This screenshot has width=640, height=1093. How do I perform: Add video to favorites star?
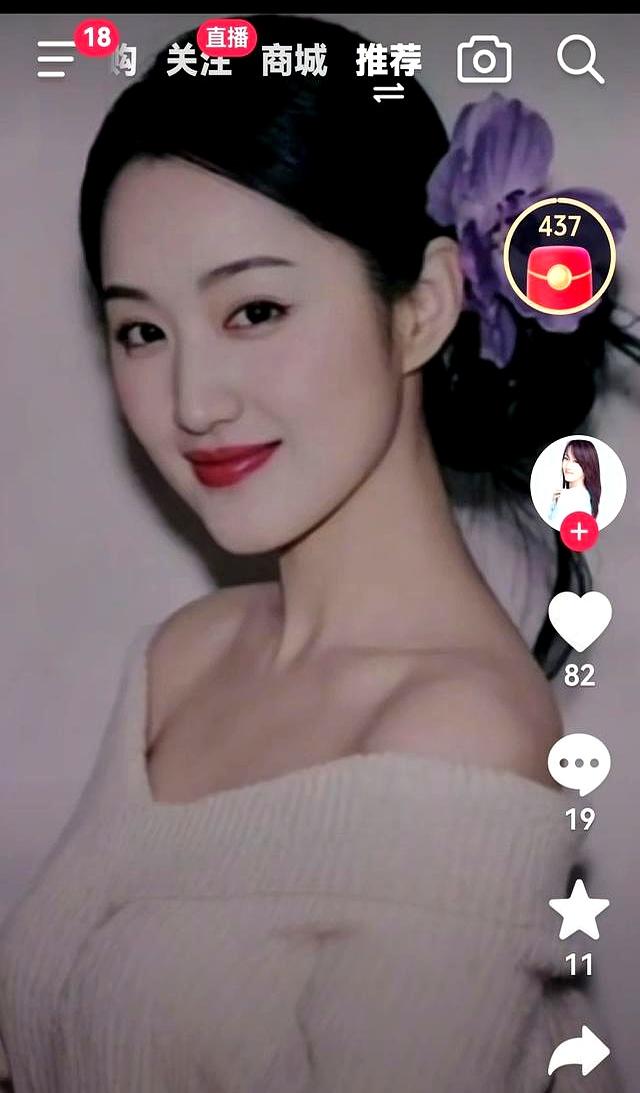(x=579, y=913)
